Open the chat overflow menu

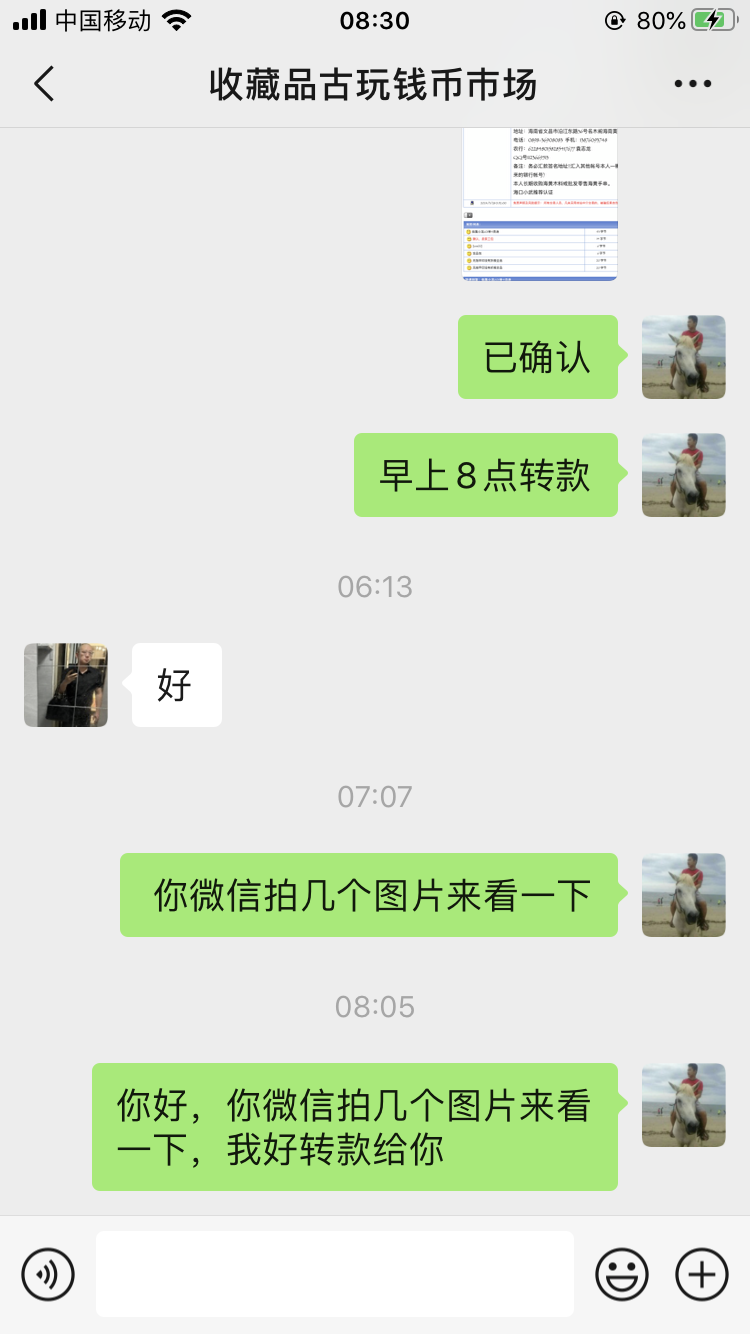pyautogui.click(x=692, y=84)
